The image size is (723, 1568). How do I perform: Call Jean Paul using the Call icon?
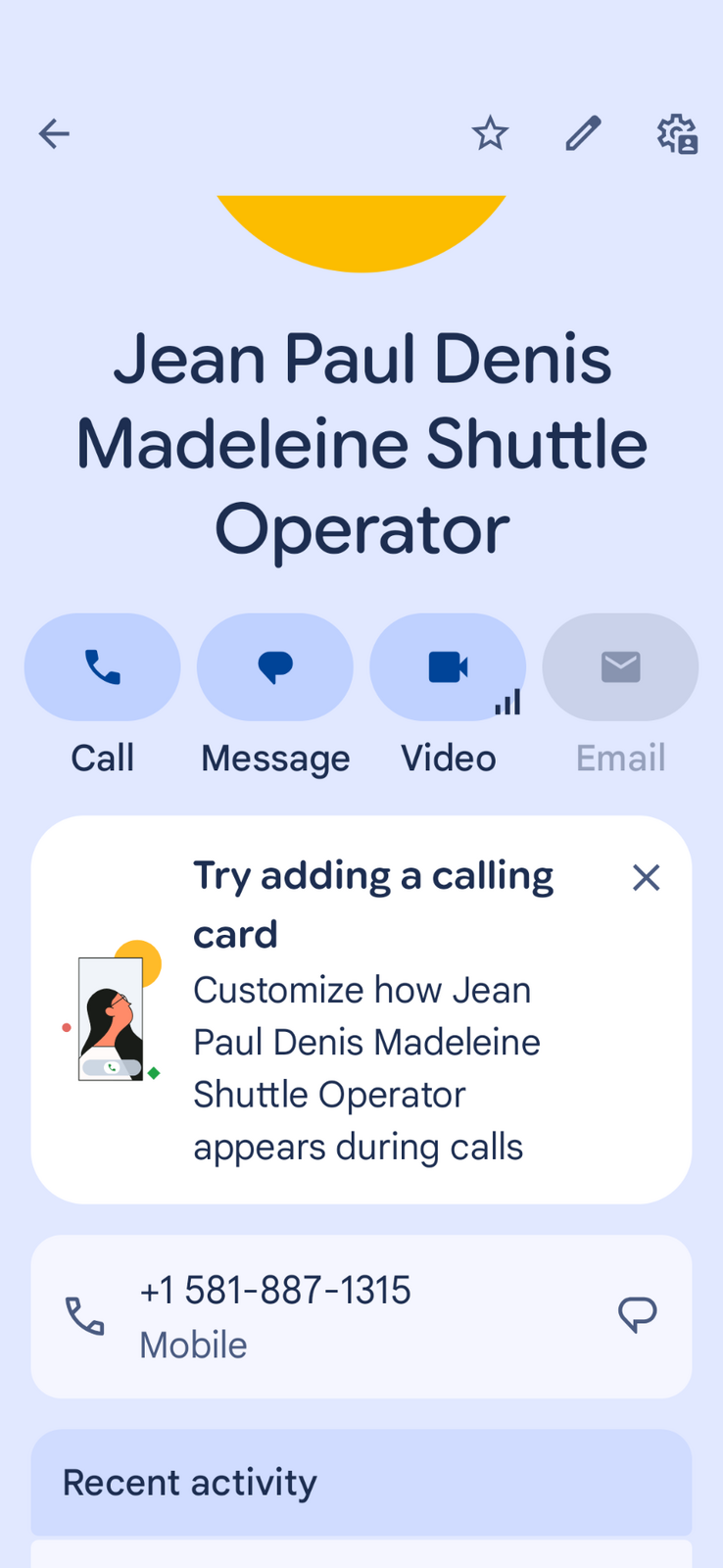pyautogui.click(x=102, y=666)
